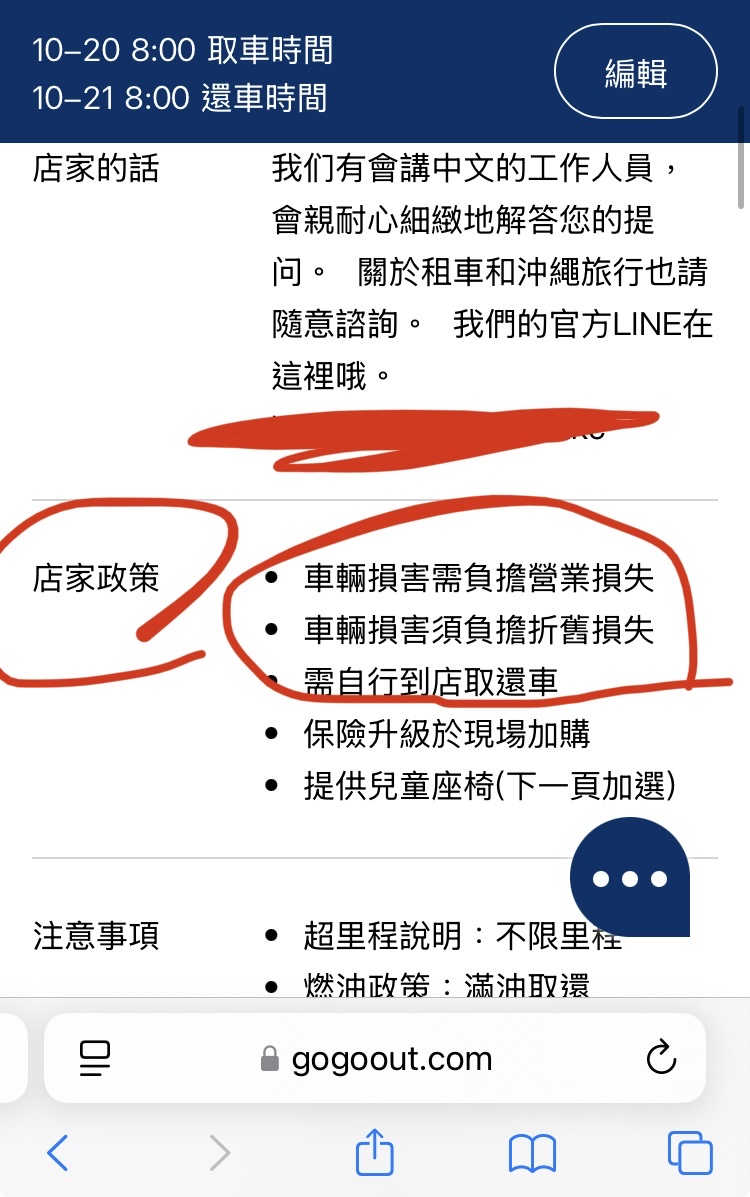The height and width of the screenshot is (1197, 750).
Task: Reload the gogoout.com page
Action: pos(661,1058)
